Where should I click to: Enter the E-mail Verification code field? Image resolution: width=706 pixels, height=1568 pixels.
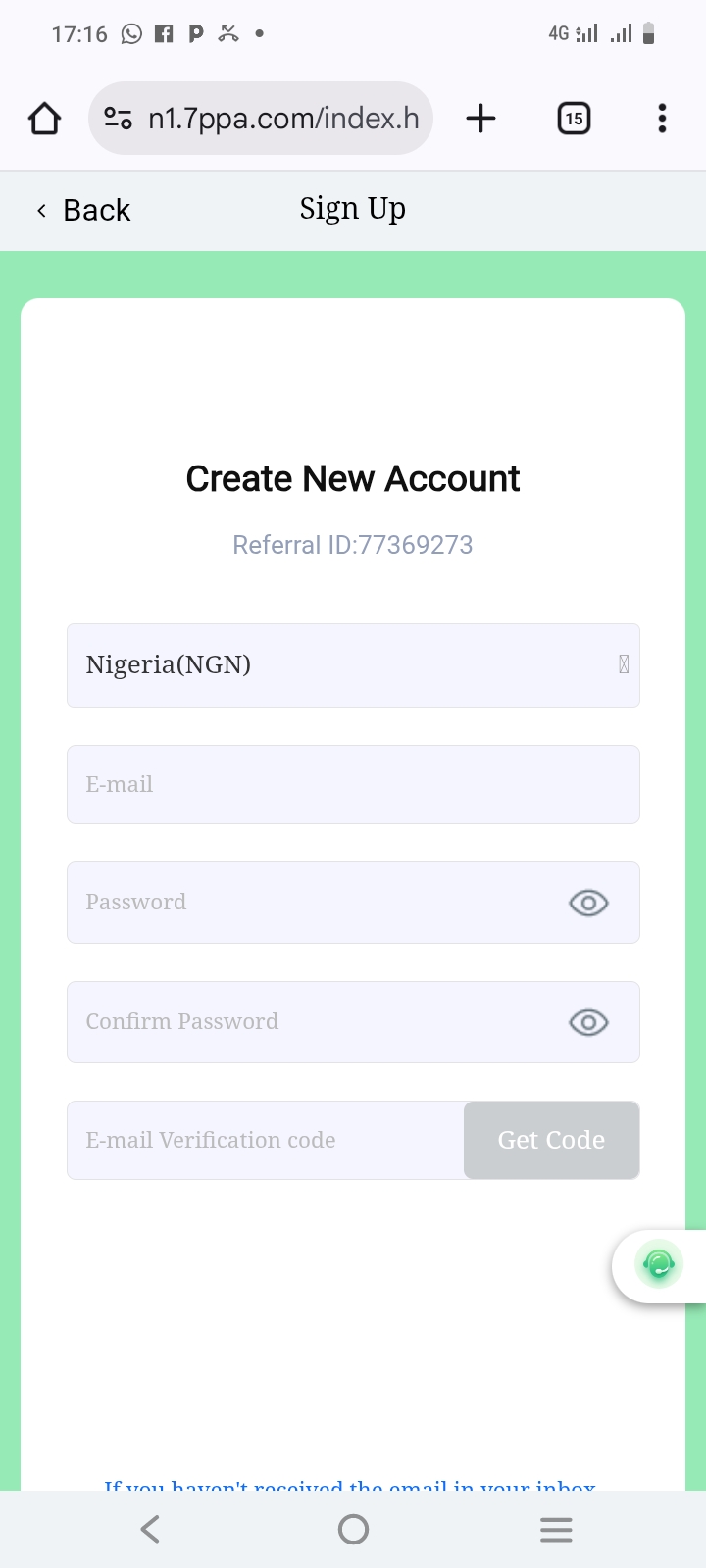(x=265, y=1140)
